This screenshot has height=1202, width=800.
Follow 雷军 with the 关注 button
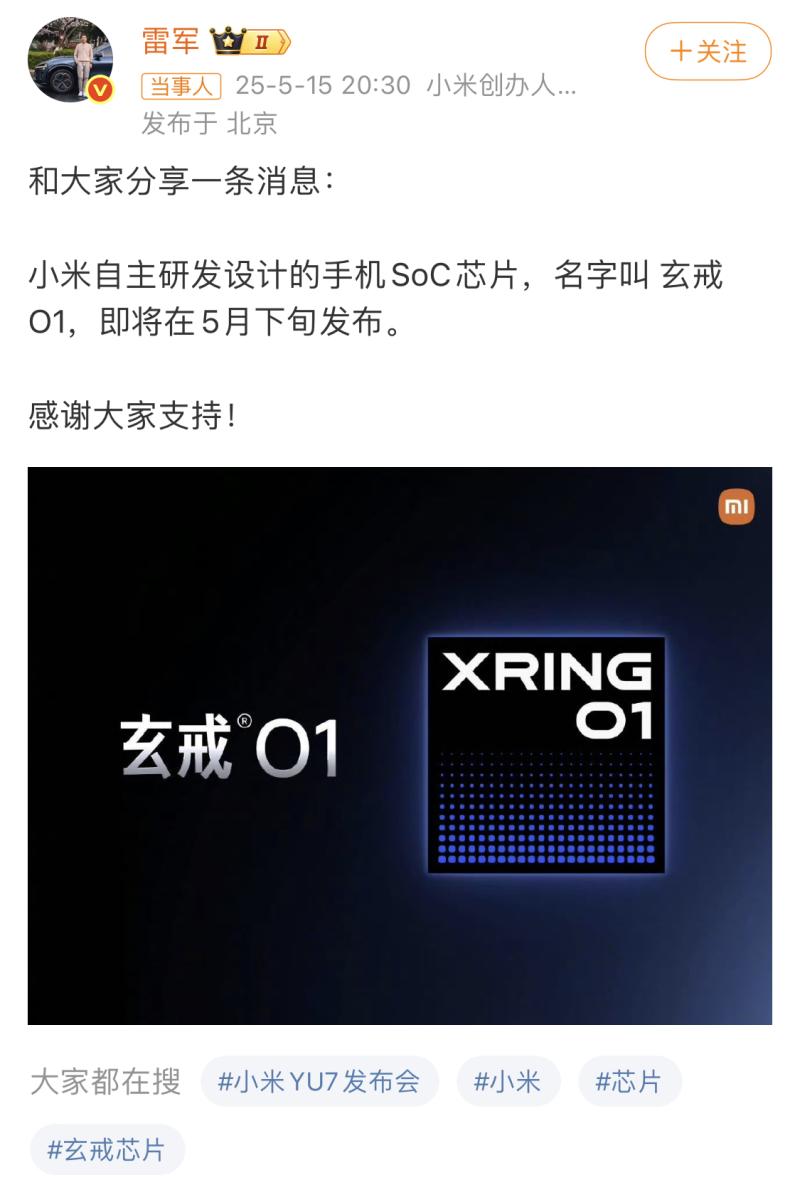pos(708,52)
